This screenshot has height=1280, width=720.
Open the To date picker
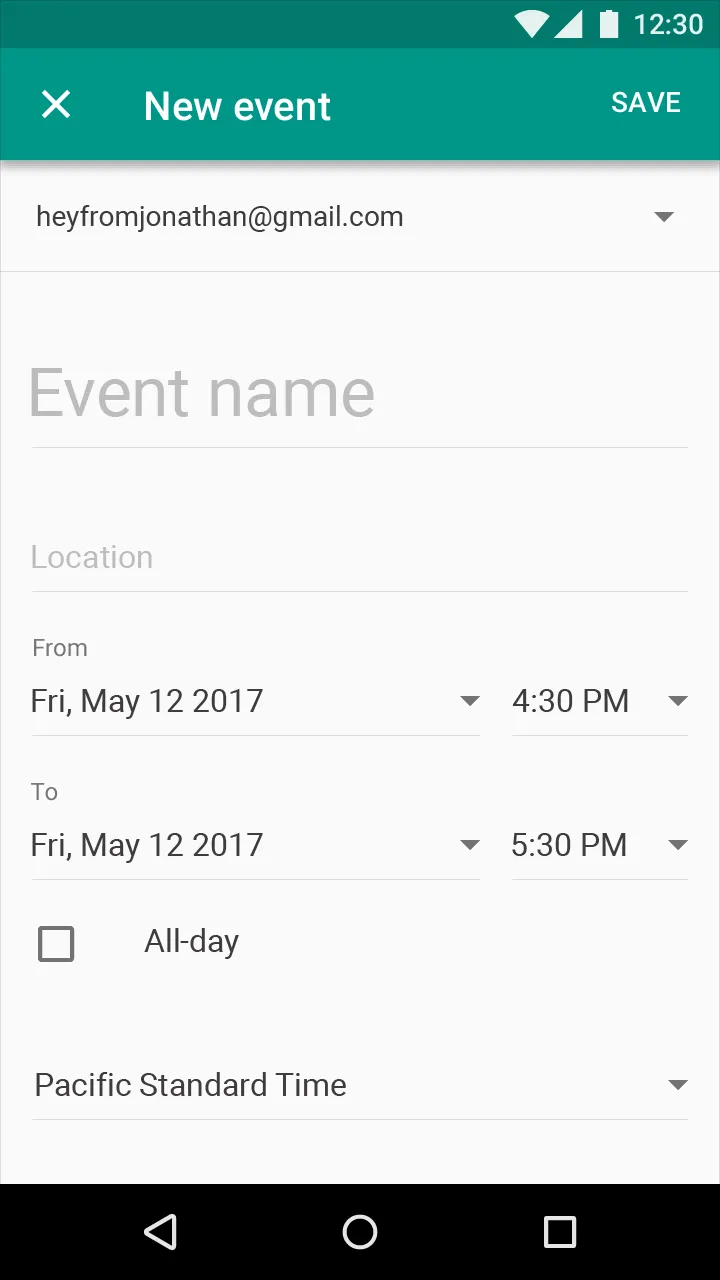(x=255, y=846)
